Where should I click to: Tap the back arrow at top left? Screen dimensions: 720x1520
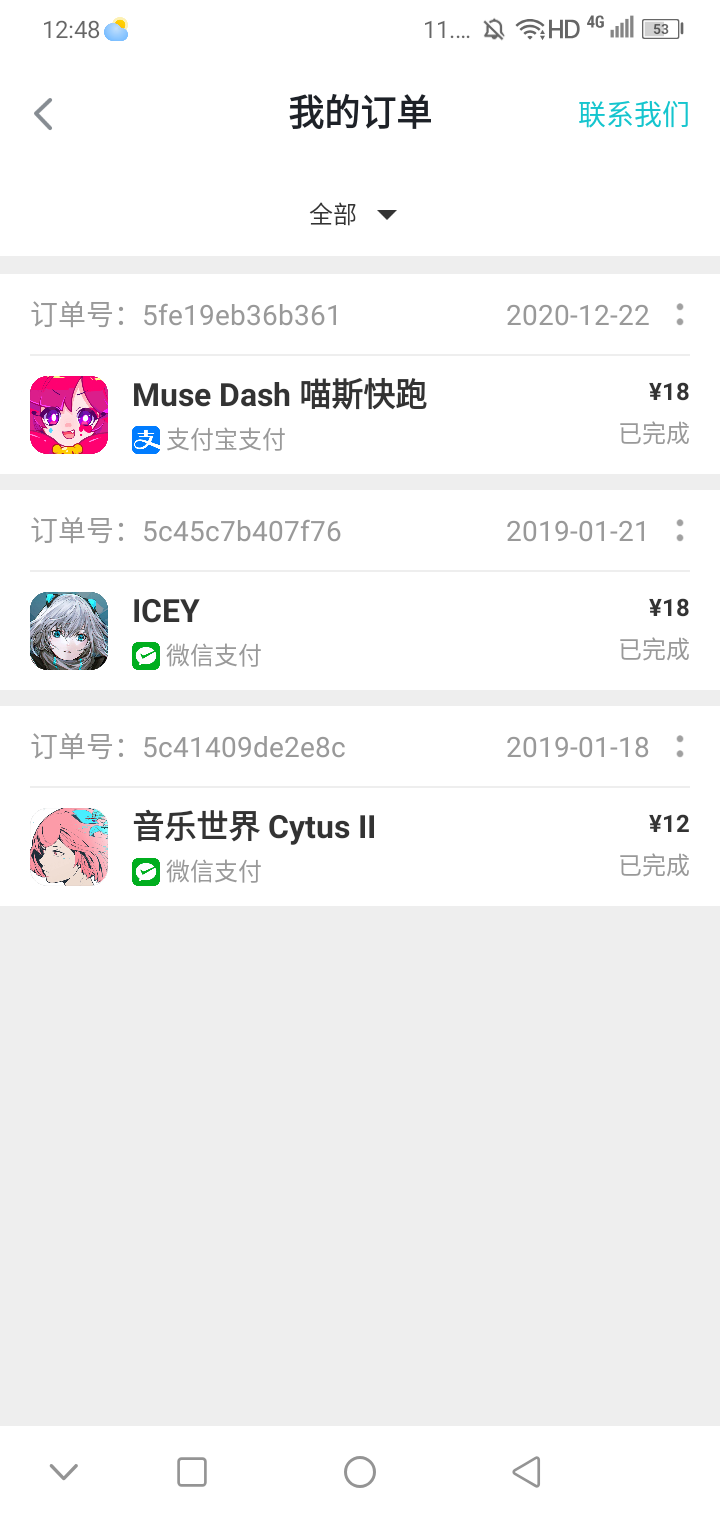click(42, 113)
